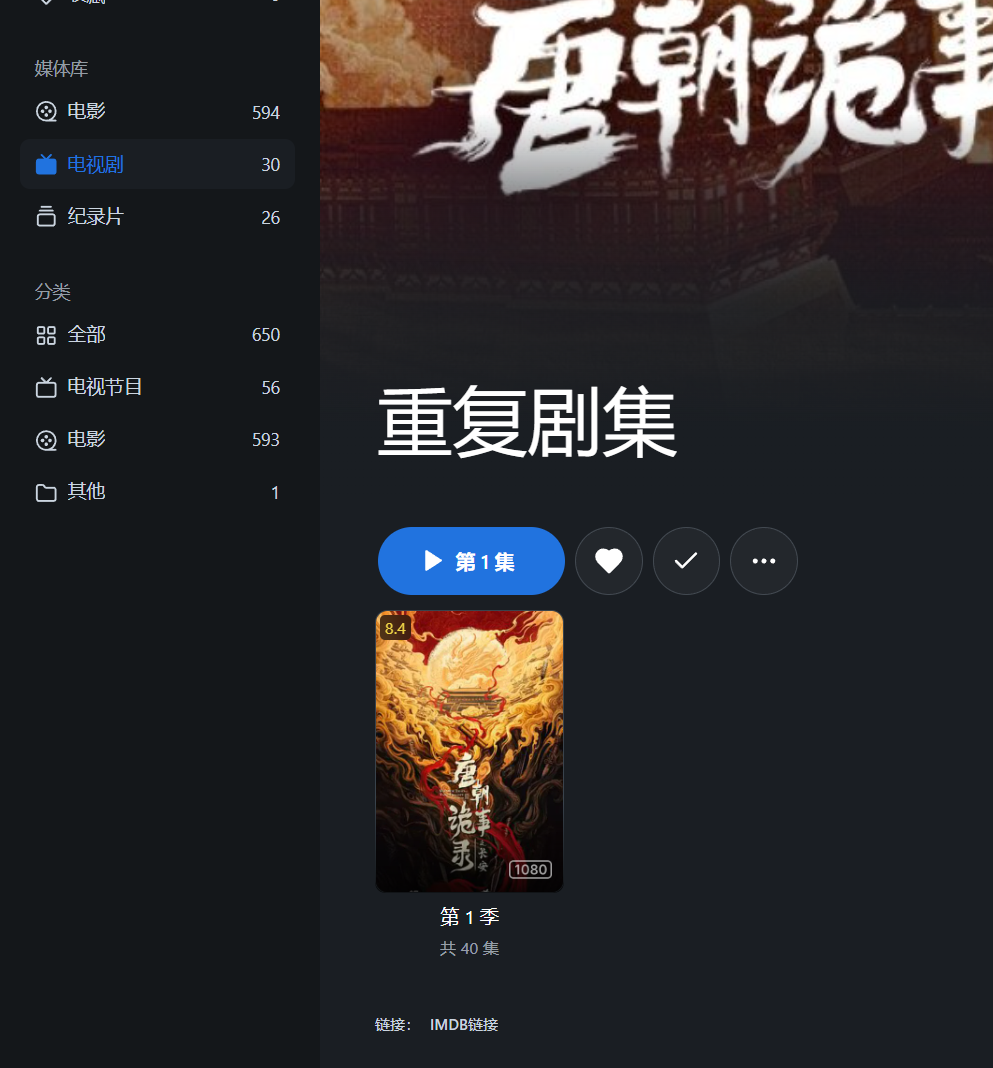Open the three-dot more options menu

point(764,561)
